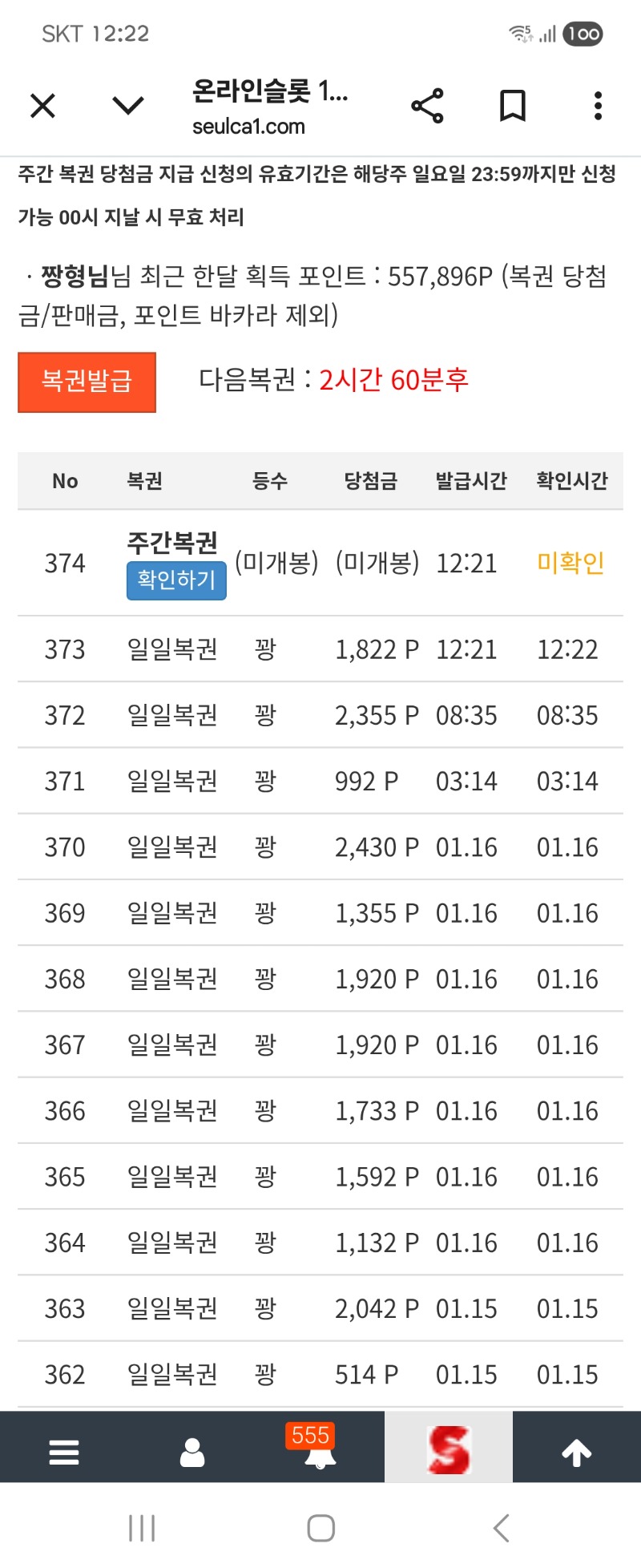641x1568 pixels.
Task: Go back using the system back button
Action: click(x=502, y=1528)
